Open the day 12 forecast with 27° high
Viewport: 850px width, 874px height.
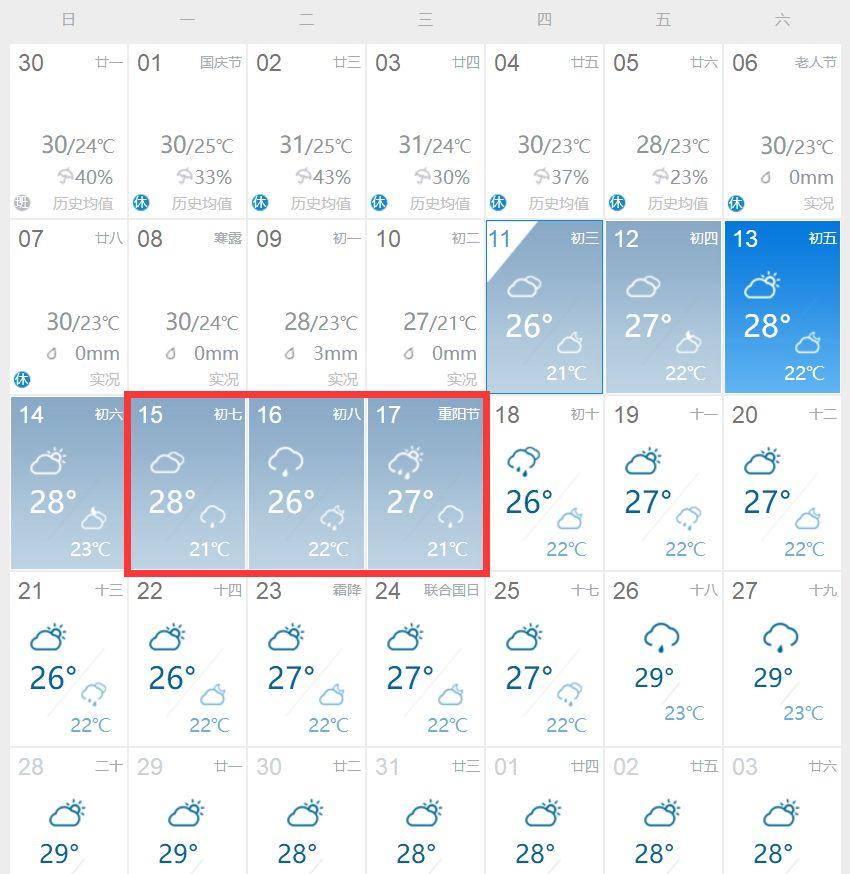point(663,307)
